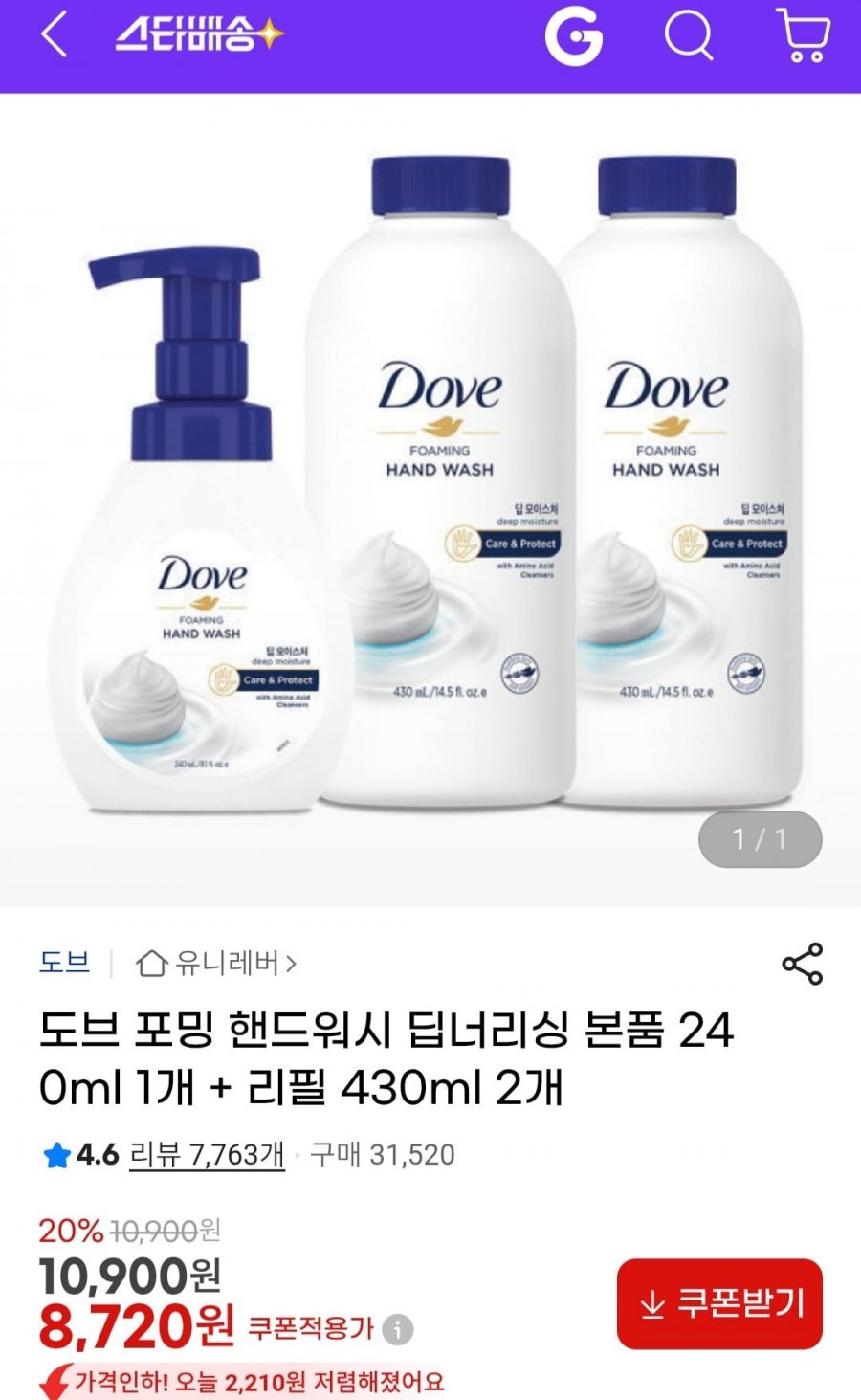Show info about 쿠폰적용가

397,1329
